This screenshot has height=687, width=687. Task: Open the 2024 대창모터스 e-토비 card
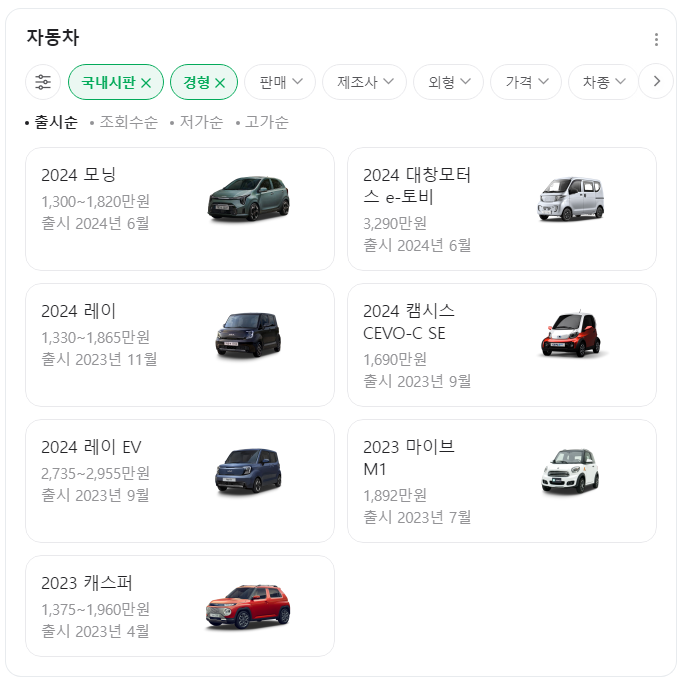[502, 209]
